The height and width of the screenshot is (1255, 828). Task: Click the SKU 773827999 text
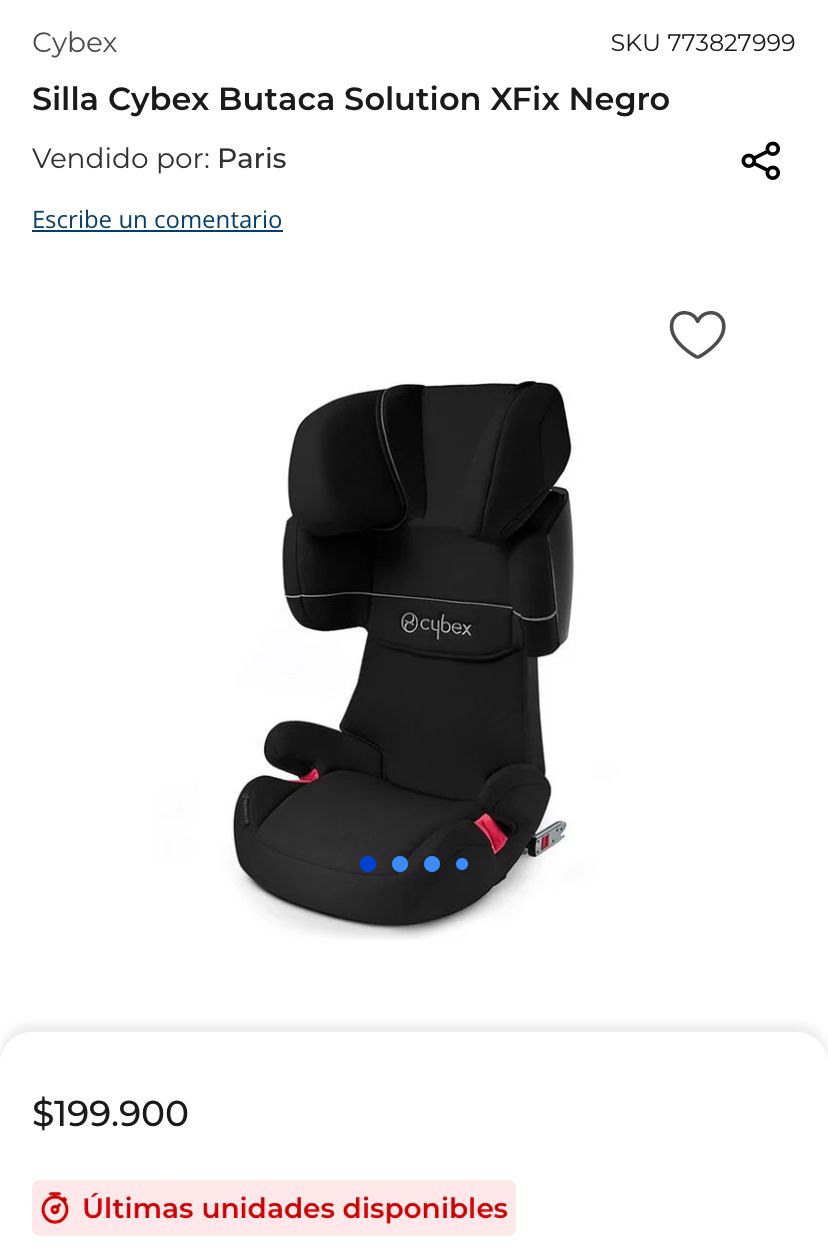(x=703, y=43)
